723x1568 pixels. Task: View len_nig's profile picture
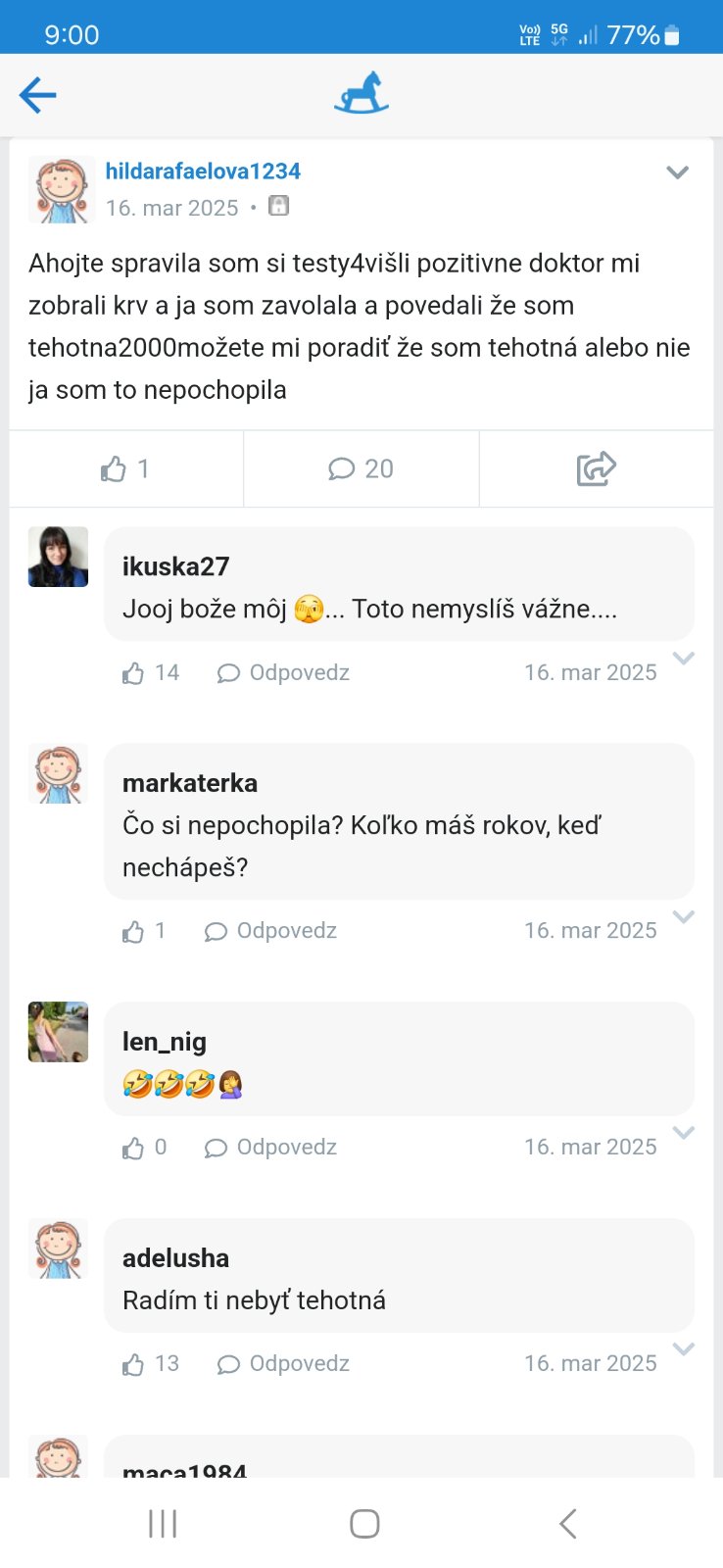[x=58, y=1032]
